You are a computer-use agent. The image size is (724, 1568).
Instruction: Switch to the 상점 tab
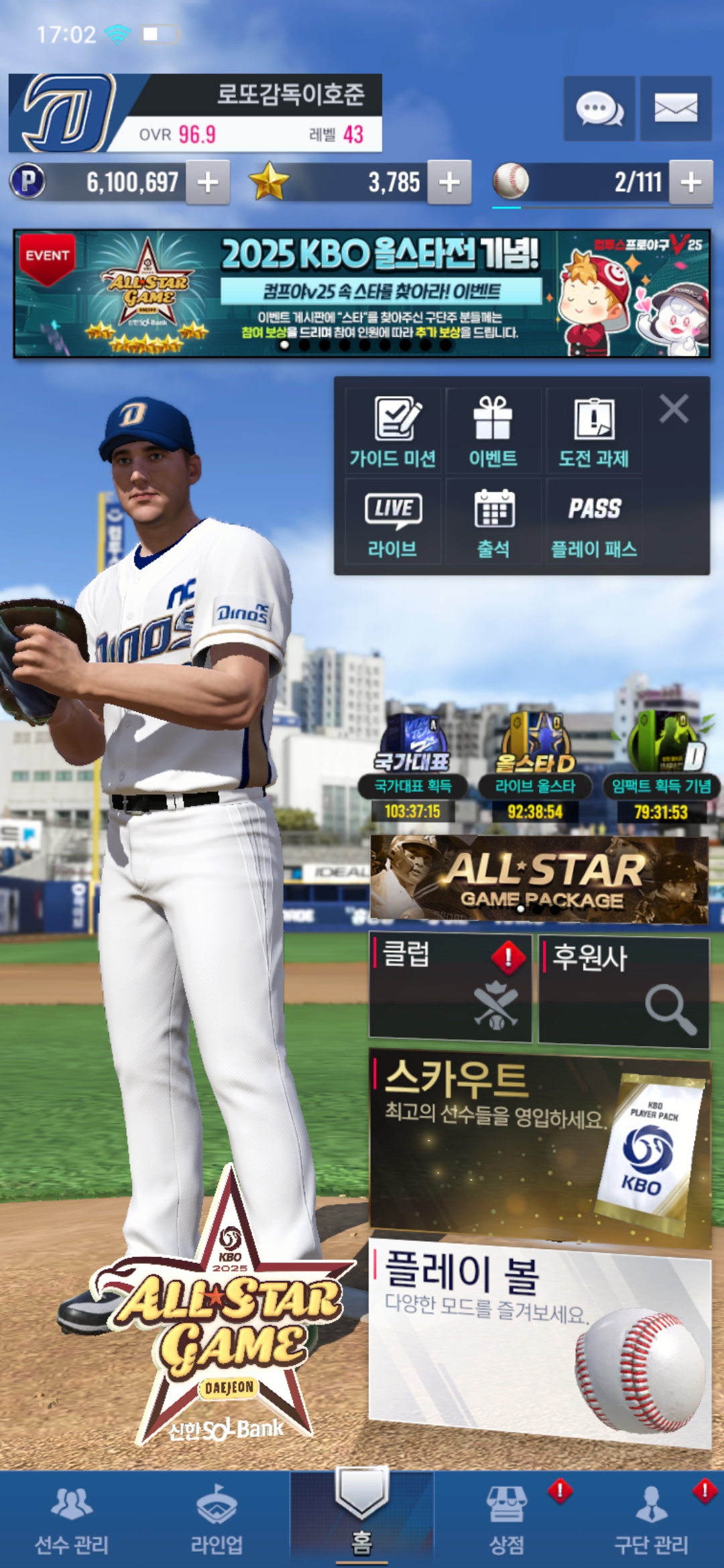pyautogui.click(x=507, y=1520)
